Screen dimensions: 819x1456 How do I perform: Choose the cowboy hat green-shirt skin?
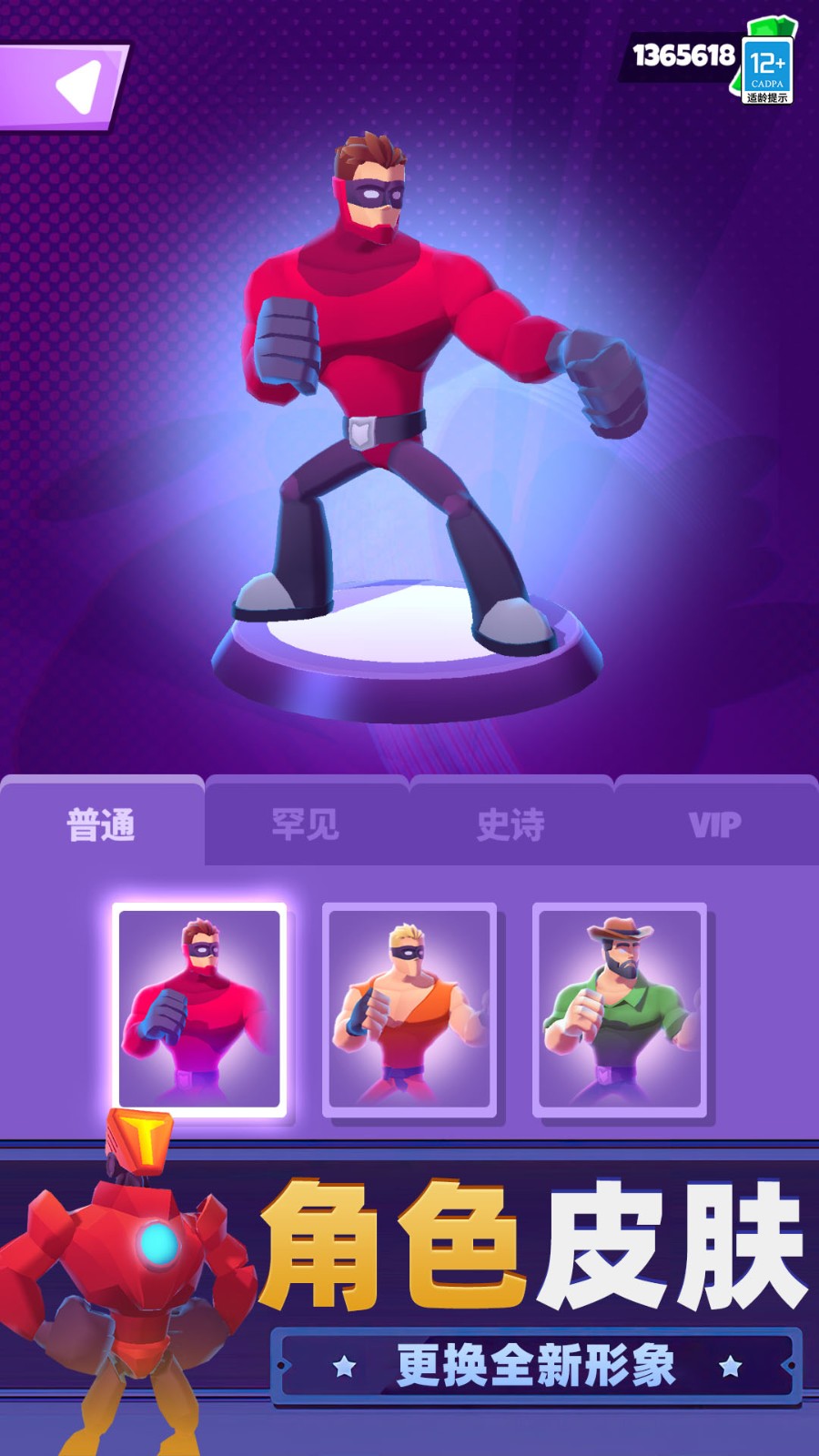[620, 1009]
